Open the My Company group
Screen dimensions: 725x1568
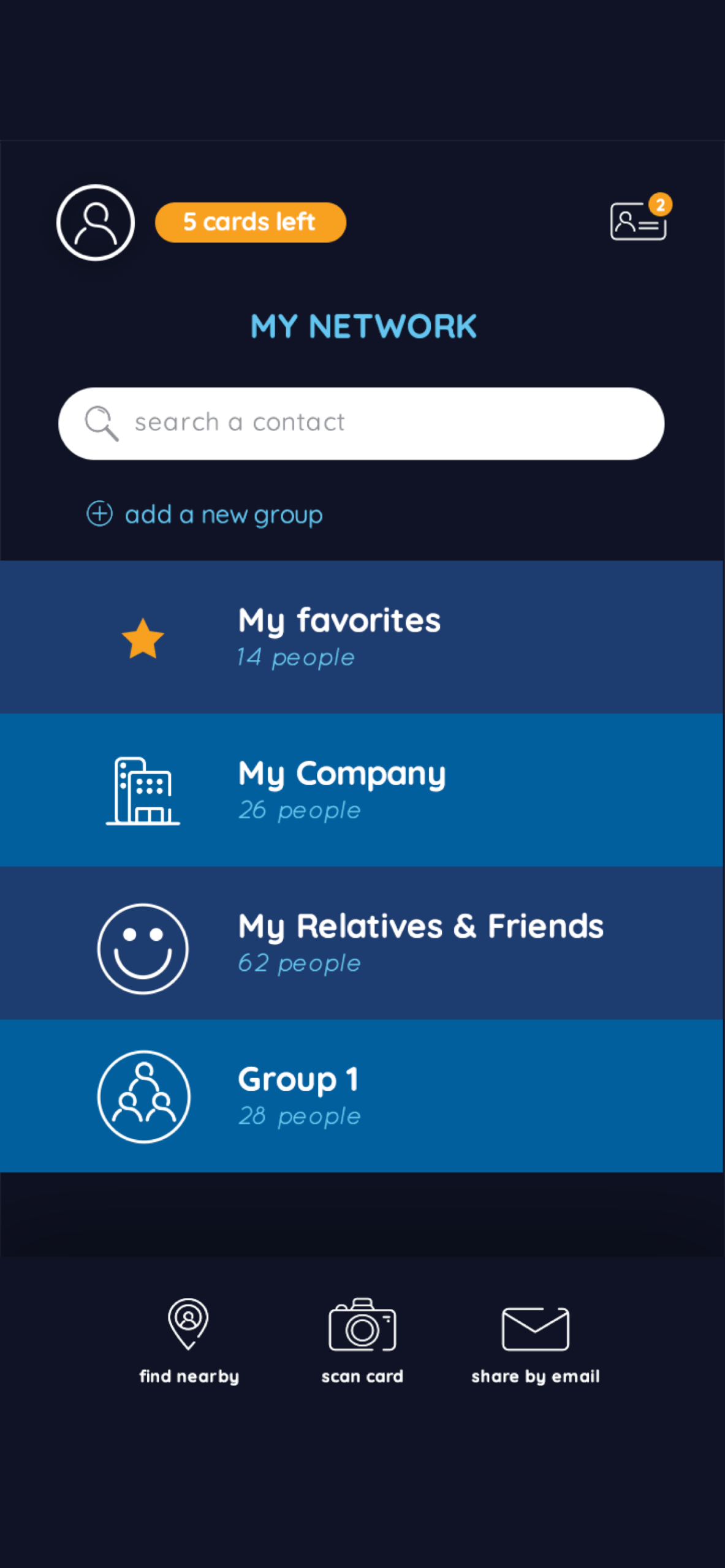coord(362,790)
